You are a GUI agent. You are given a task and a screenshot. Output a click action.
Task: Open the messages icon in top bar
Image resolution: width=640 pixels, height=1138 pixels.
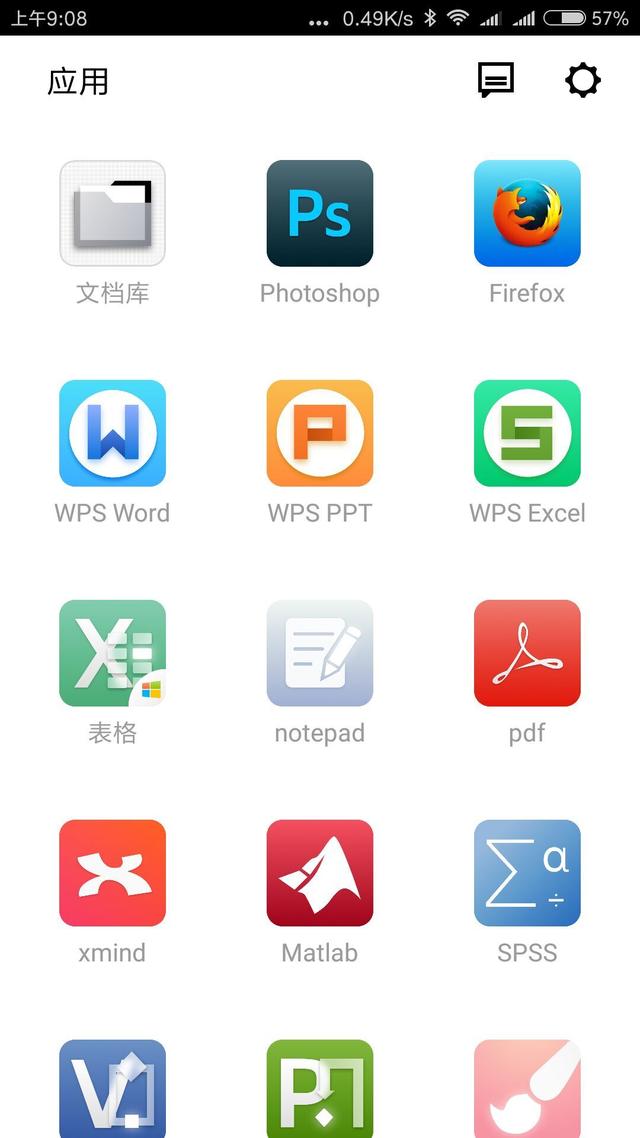[496, 80]
